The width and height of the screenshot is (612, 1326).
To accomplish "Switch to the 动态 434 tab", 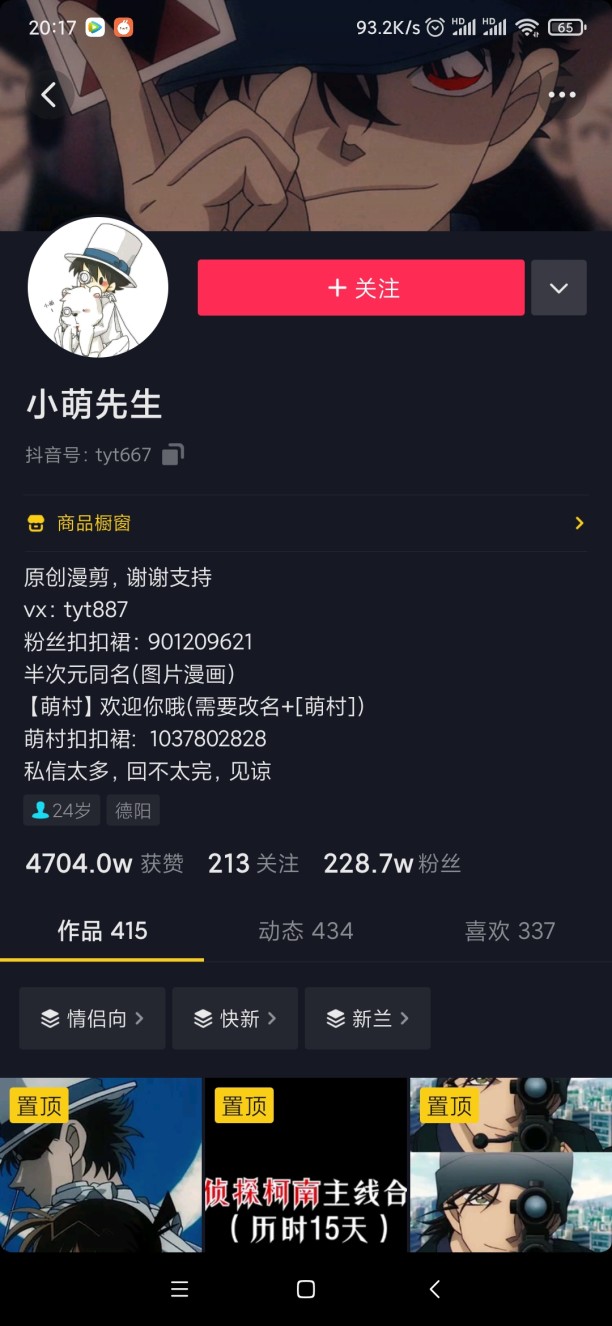I will click(306, 931).
